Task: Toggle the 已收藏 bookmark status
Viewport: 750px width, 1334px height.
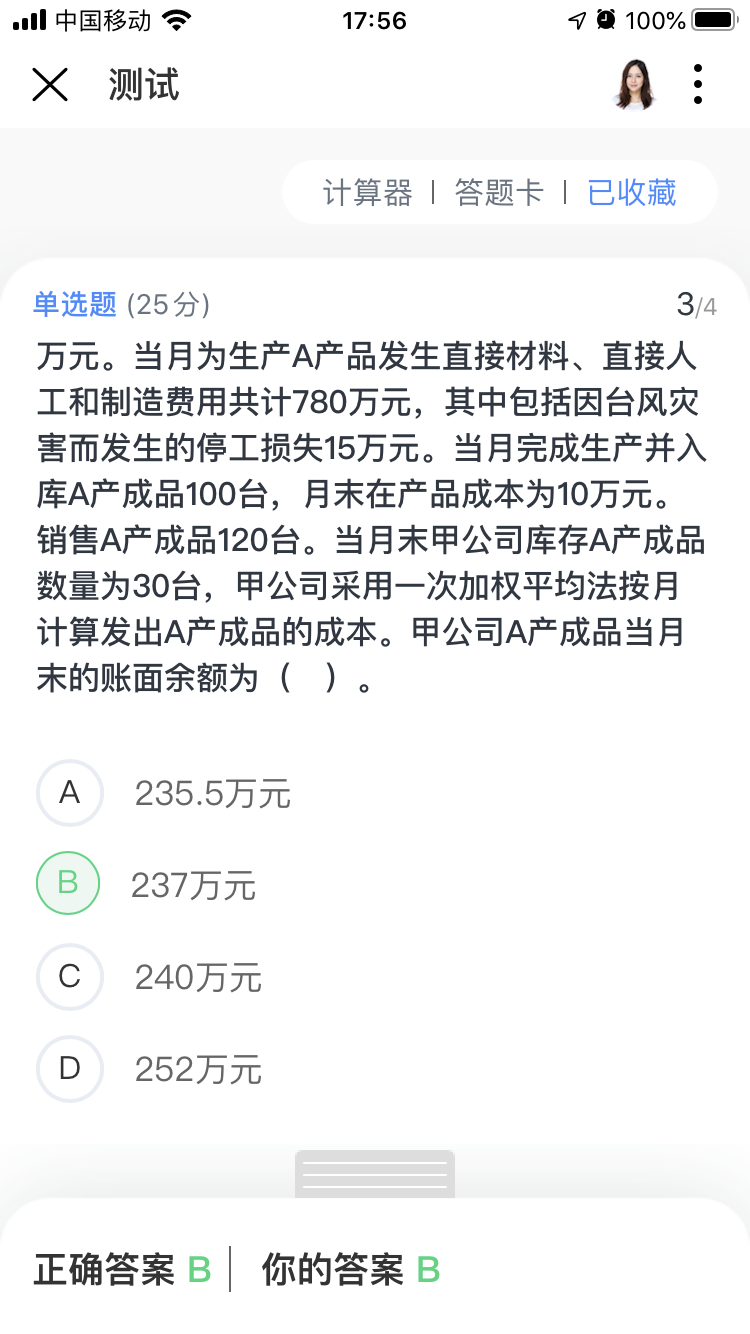Action: pos(632,192)
